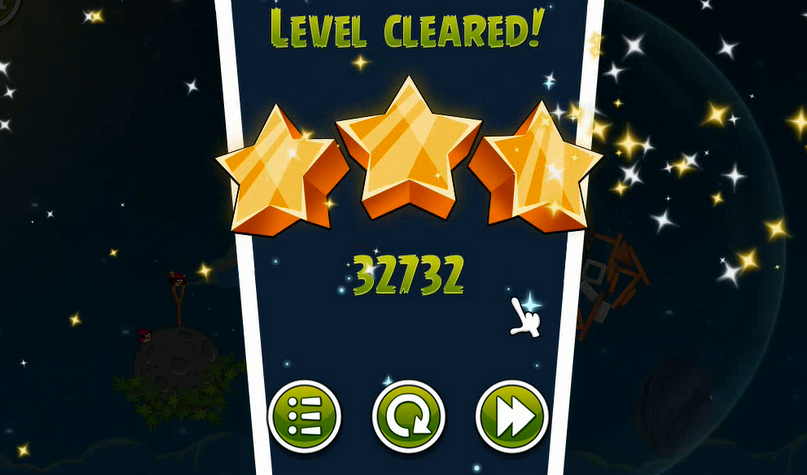Advance to the next level

click(x=511, y=416)
